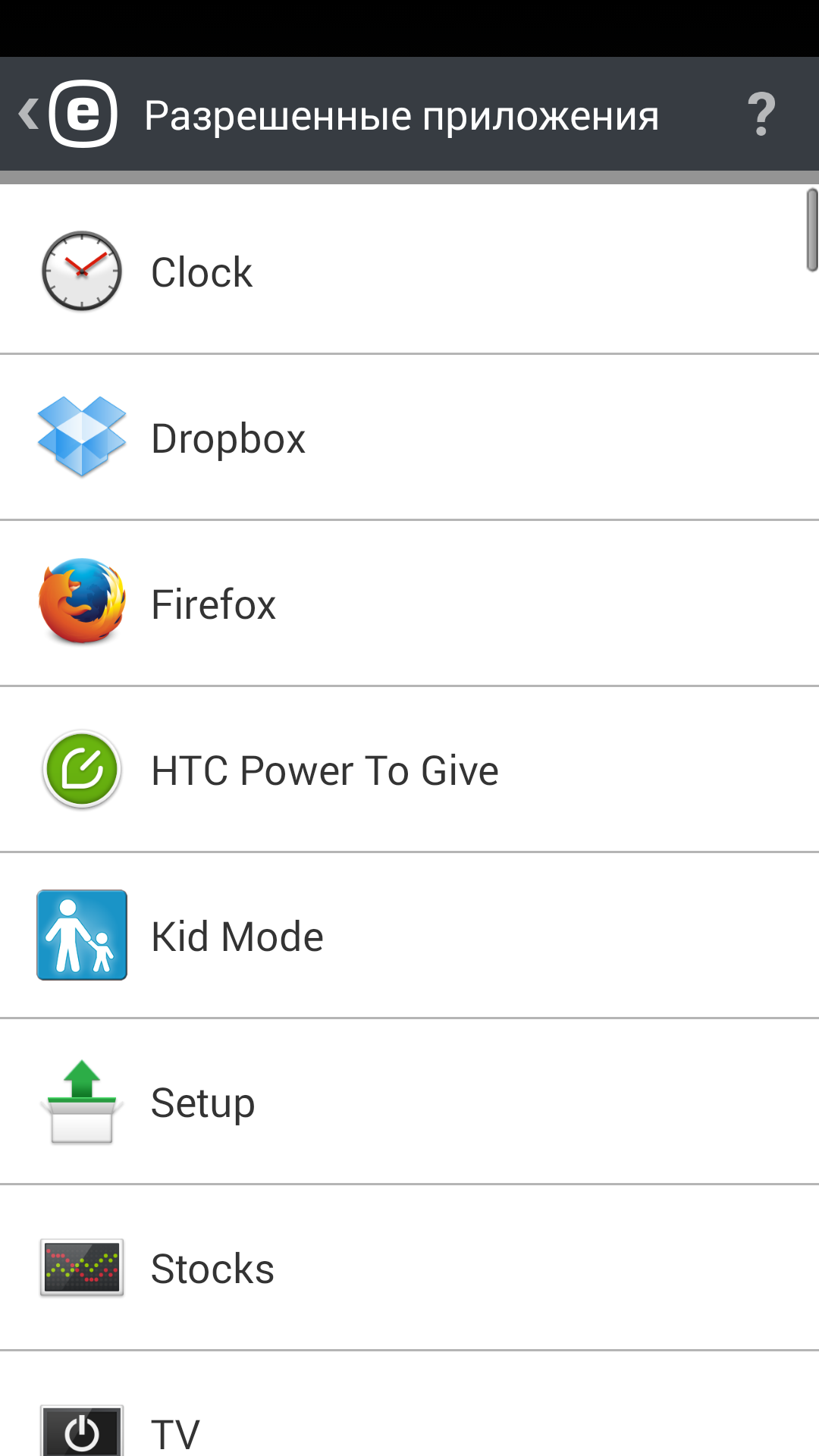Open the Dropbox entry

pyautogui.click(x=409, y=438)
